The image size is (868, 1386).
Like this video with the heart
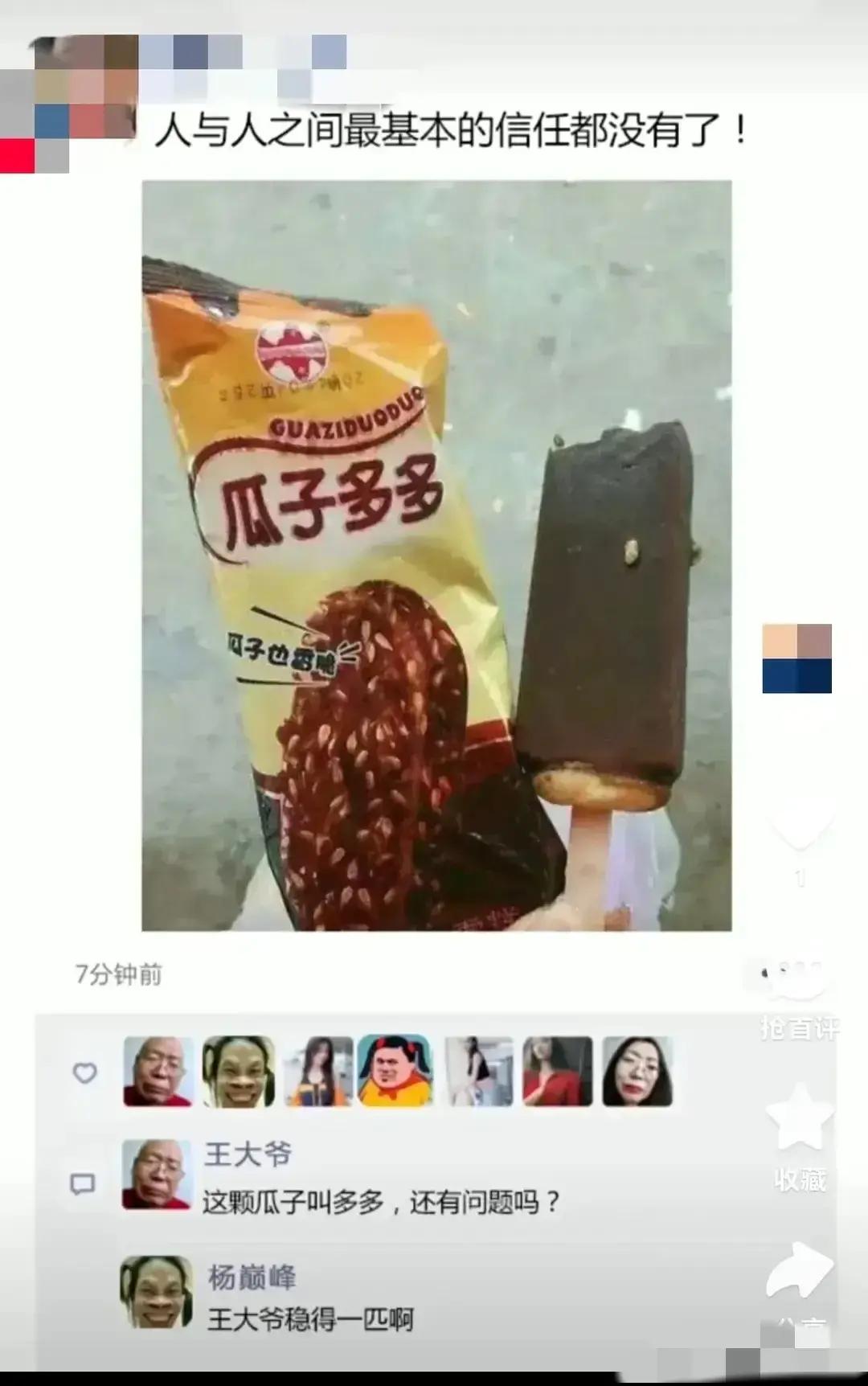(798, 828)
